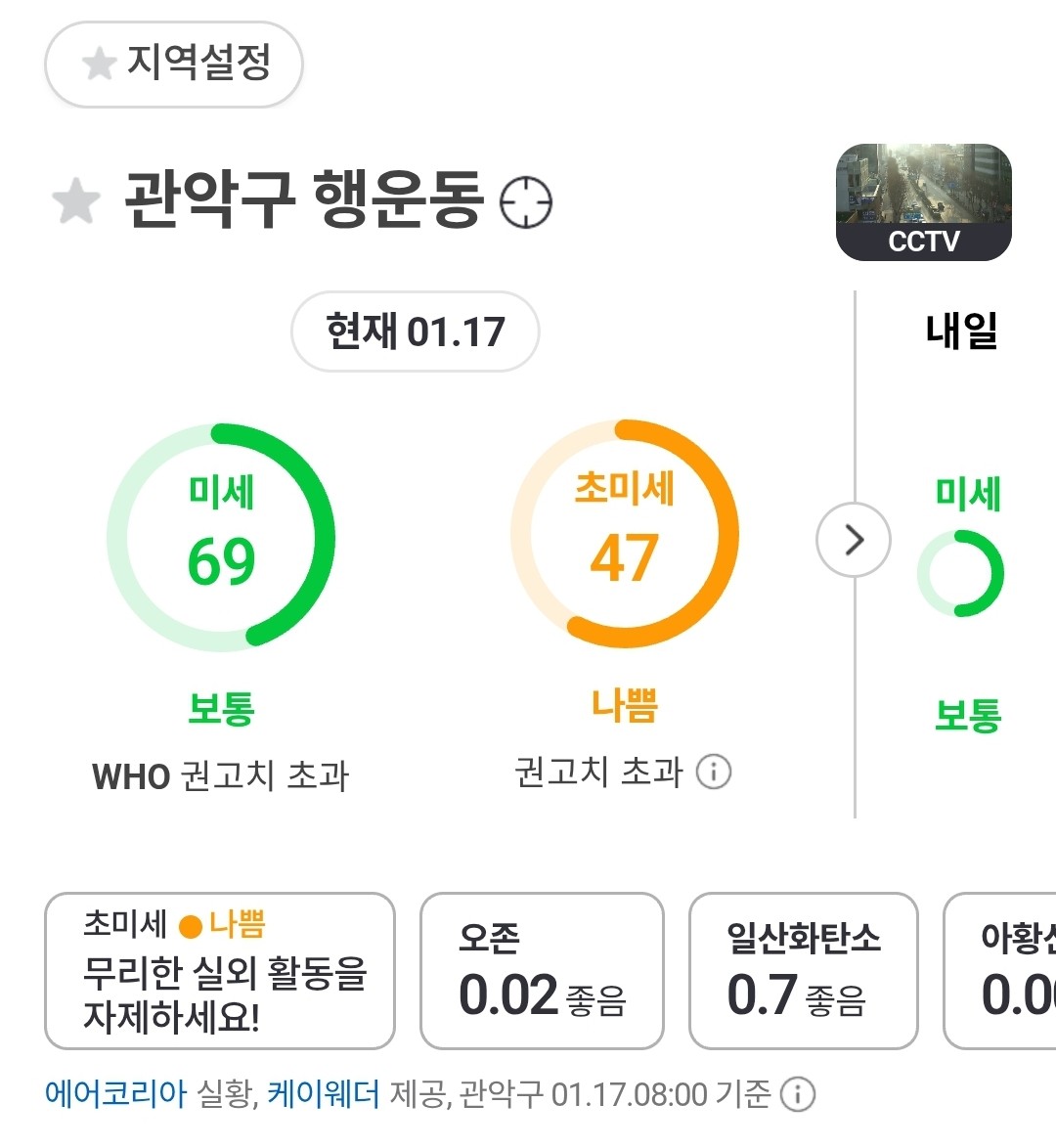Tap the right arrow to see tomorrow's forecast
Image resolution: width=1056 pixels, height=1148 pixels.
click(854, 540)
